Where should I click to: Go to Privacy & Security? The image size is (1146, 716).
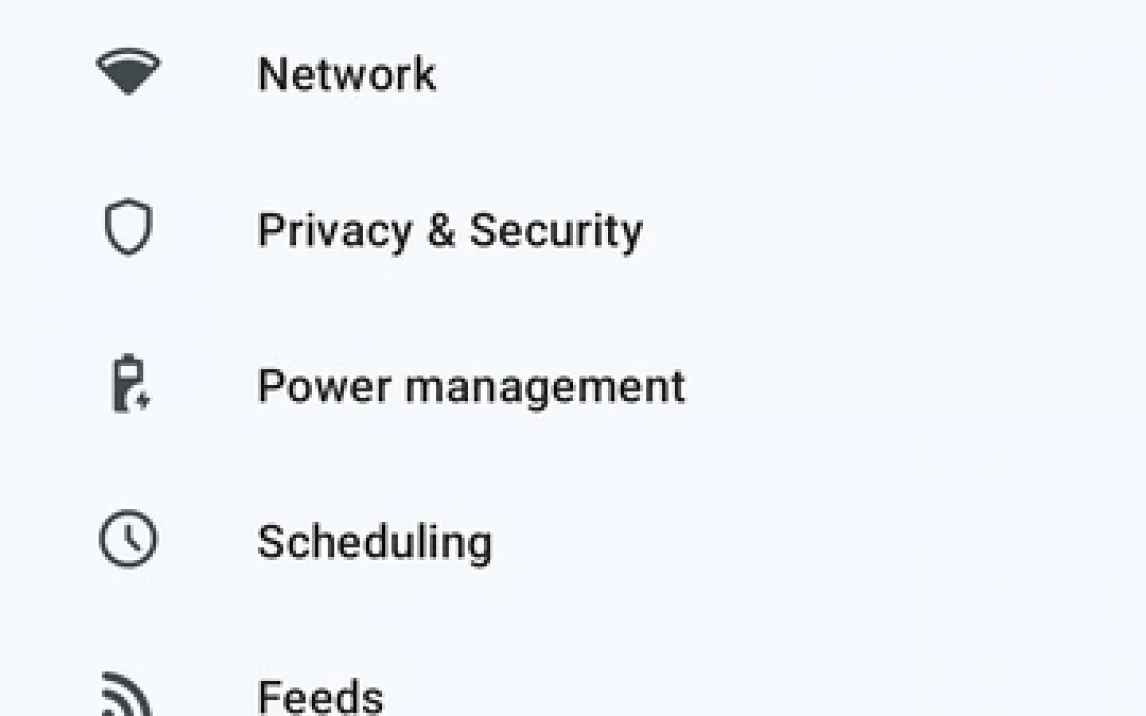pyautogui.click(x=449, y=231)
